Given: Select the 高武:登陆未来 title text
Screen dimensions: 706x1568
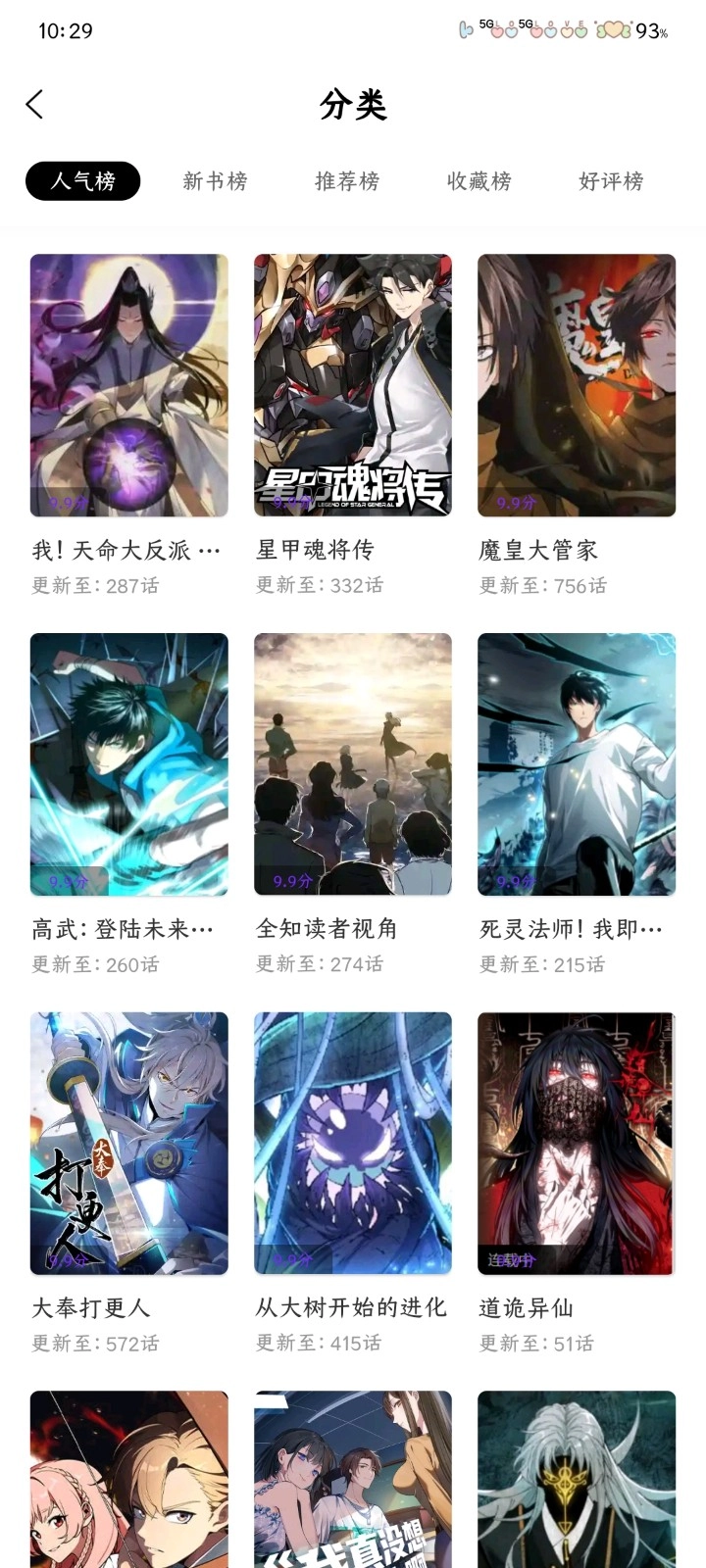Looking at the screenshot, I should 128,928.
